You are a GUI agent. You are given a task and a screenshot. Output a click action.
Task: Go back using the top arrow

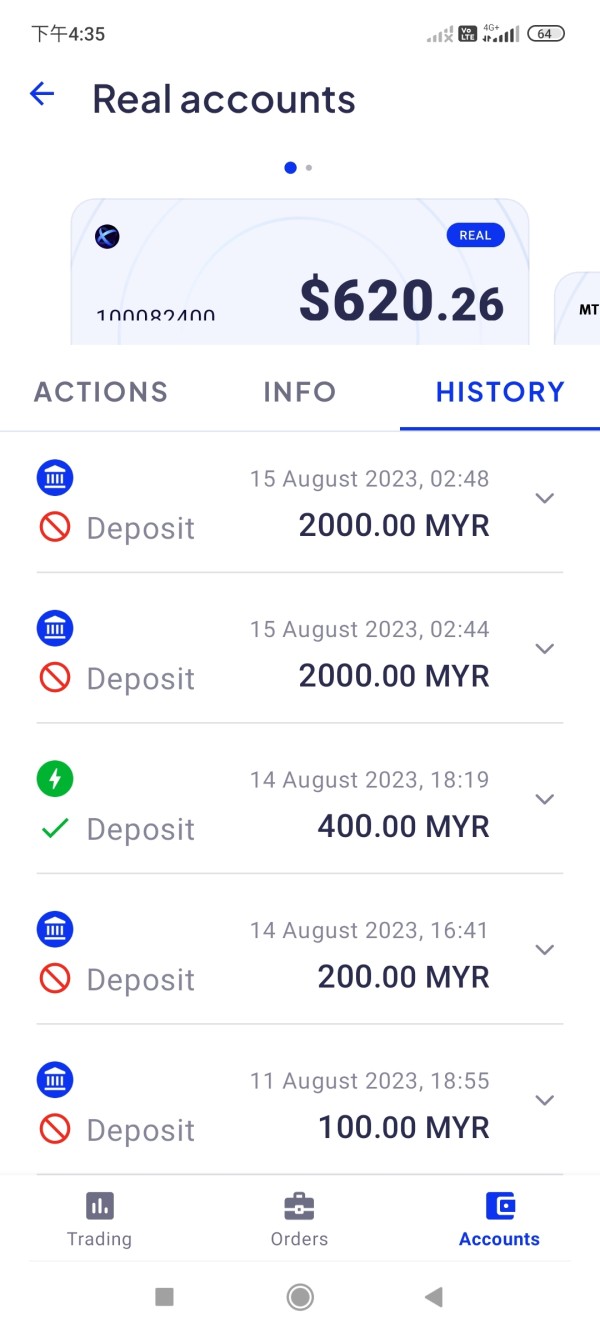[x=42, y=95]
